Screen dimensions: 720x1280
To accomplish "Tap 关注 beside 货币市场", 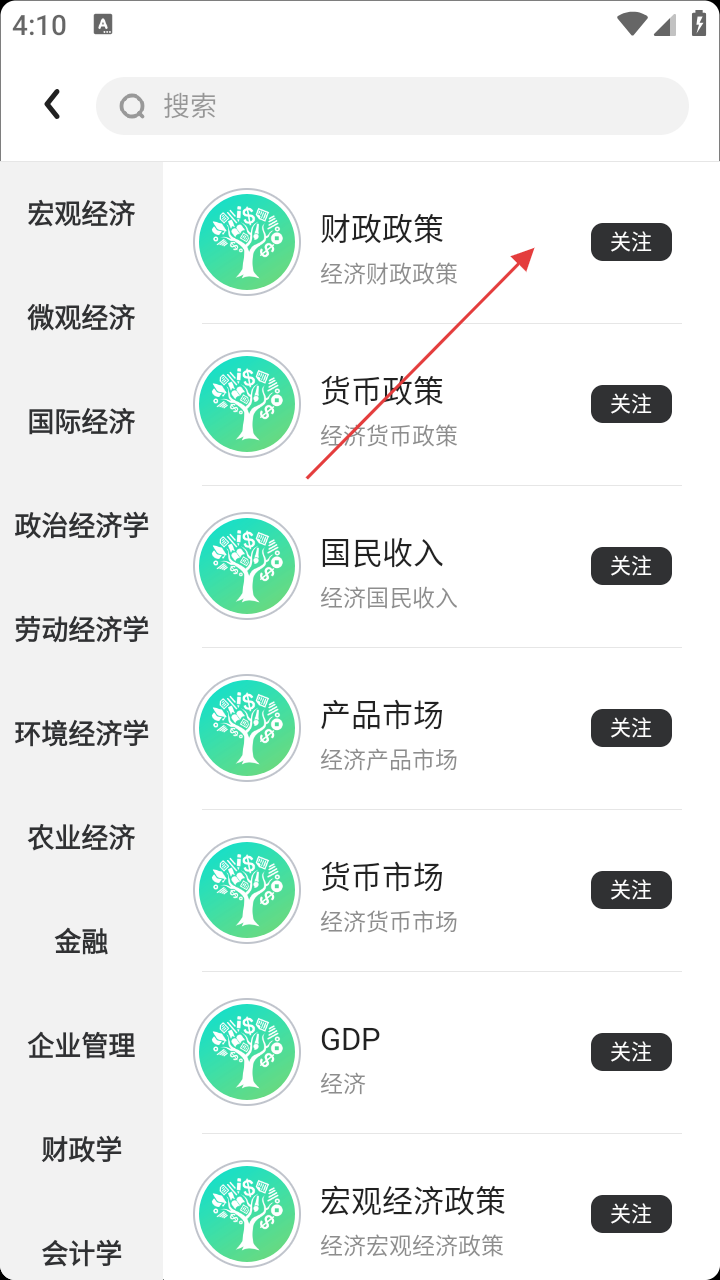I will pos(631,890).
